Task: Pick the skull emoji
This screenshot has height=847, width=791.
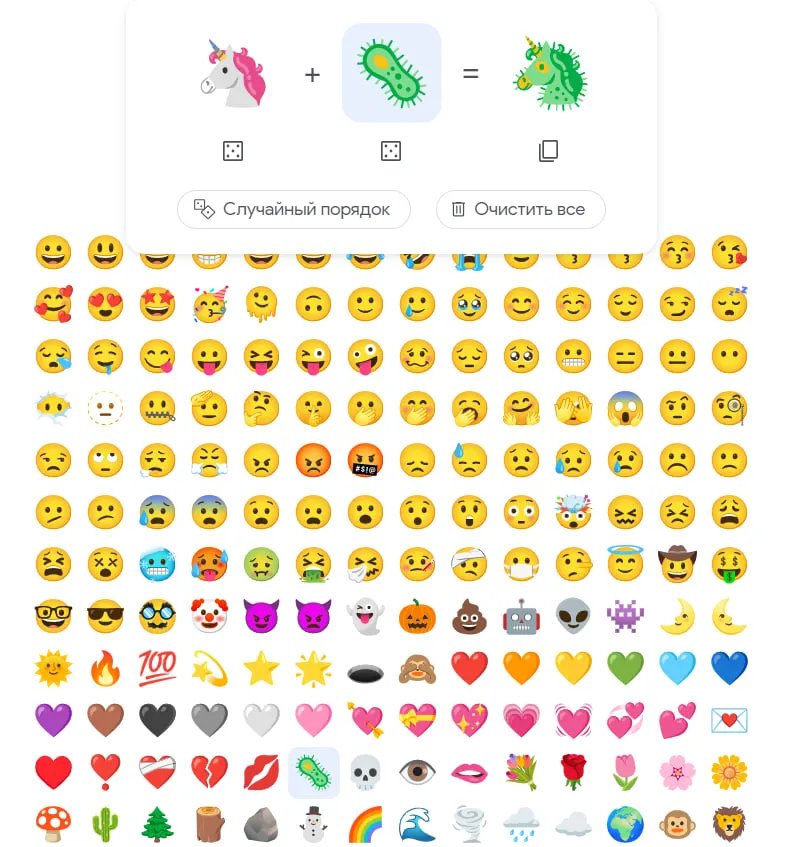Action: point(365,773)
